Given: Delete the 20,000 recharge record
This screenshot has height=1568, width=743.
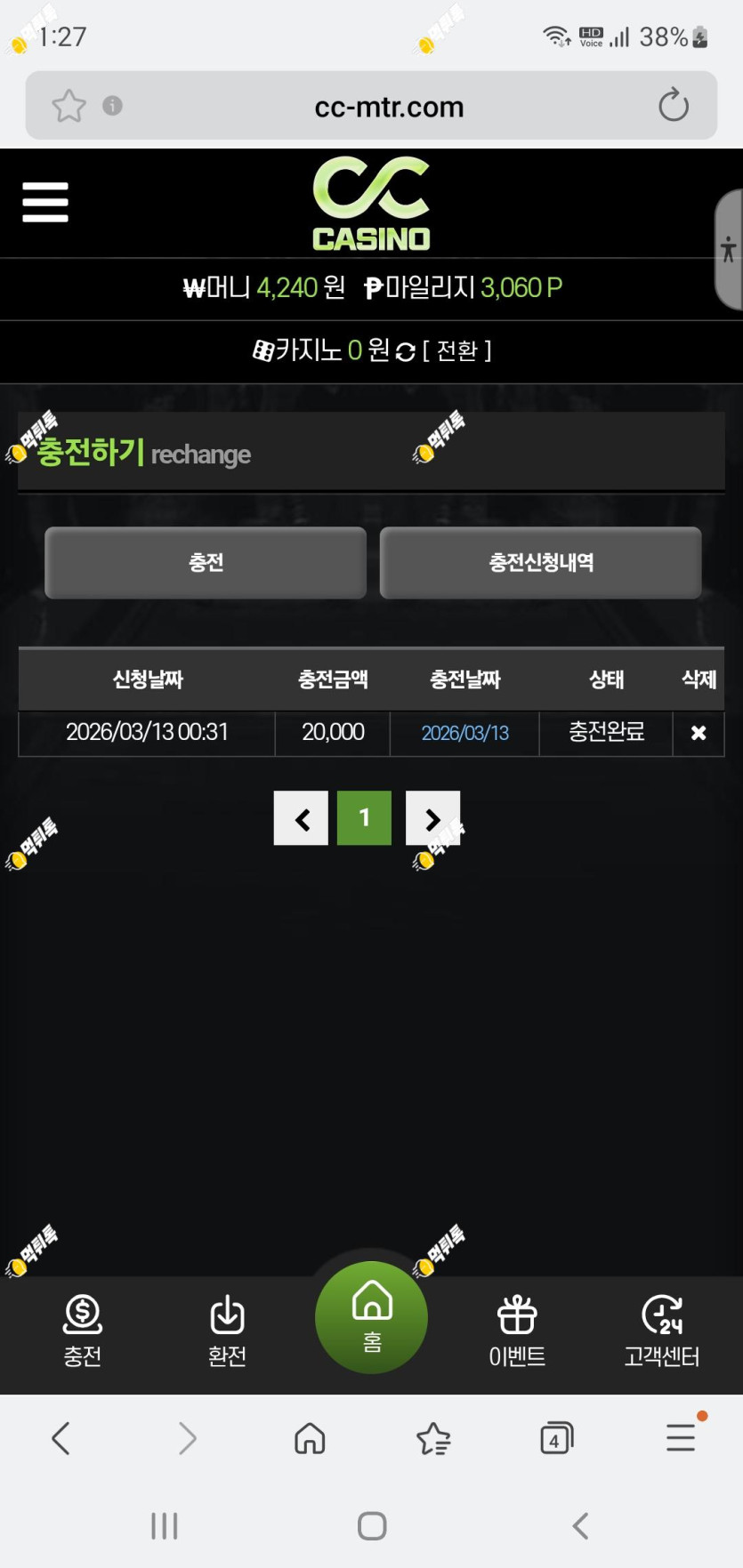Looking at the screenshot, I should click(699, 733).
